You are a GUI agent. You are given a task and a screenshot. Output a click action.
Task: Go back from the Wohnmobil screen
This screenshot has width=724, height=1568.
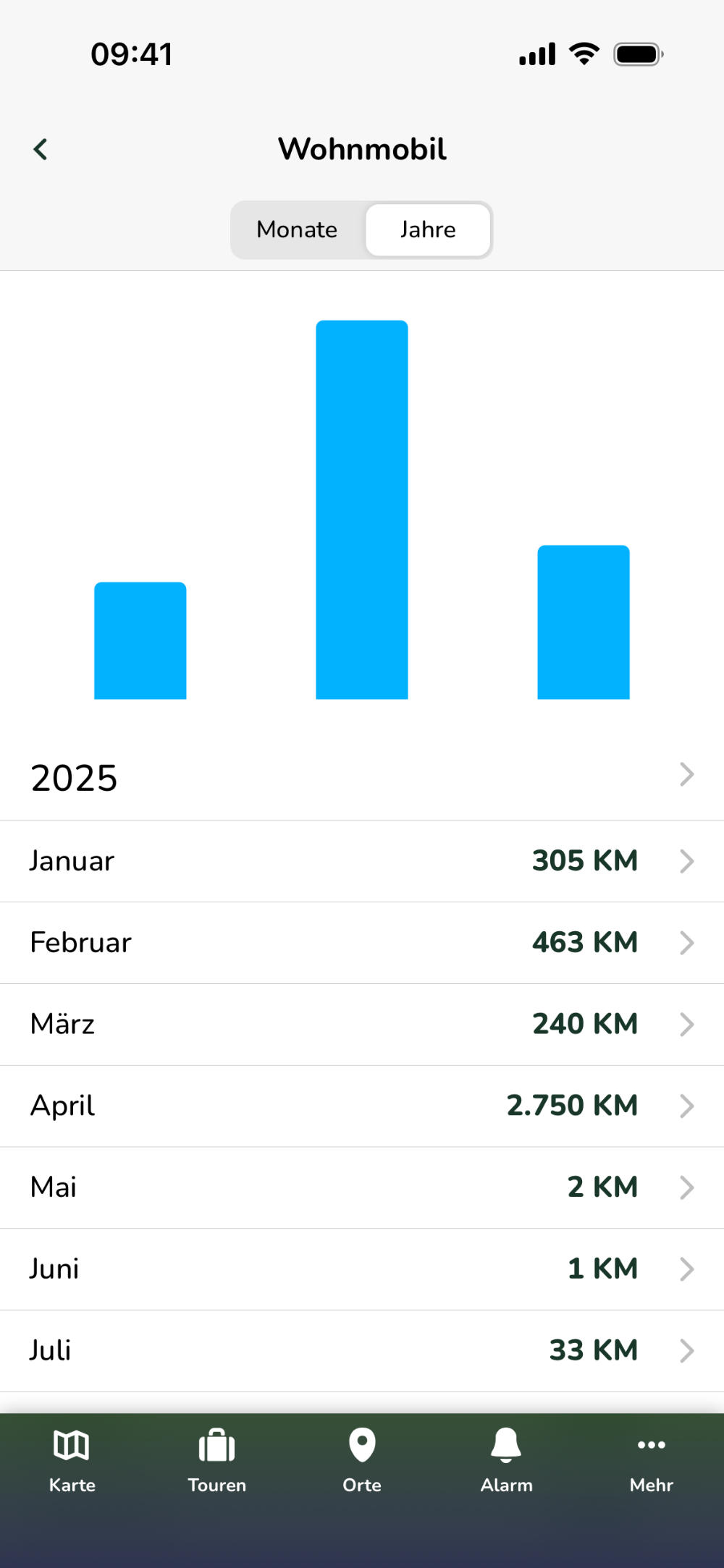(x=41, y=150)
